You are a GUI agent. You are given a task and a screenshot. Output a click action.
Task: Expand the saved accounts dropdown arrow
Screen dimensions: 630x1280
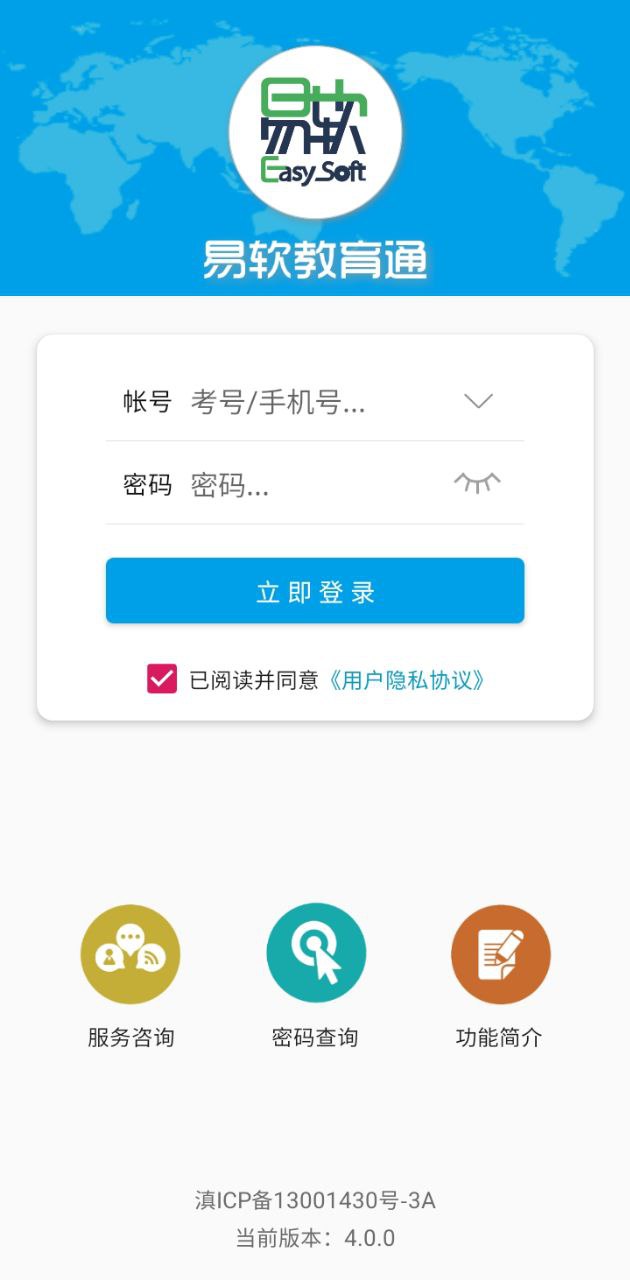click(479, 401)
